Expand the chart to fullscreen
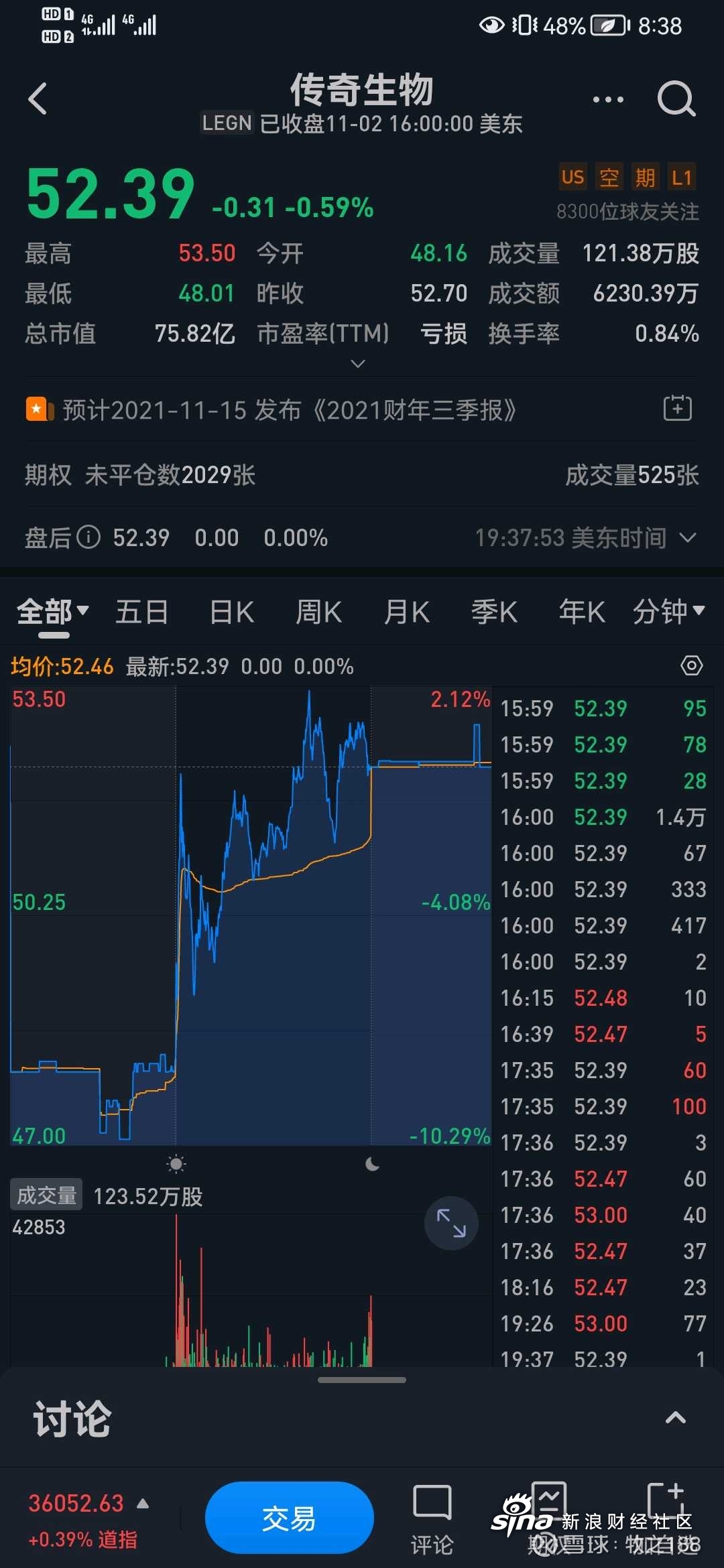This screenshot has height=1568, width=724. 451,1223
